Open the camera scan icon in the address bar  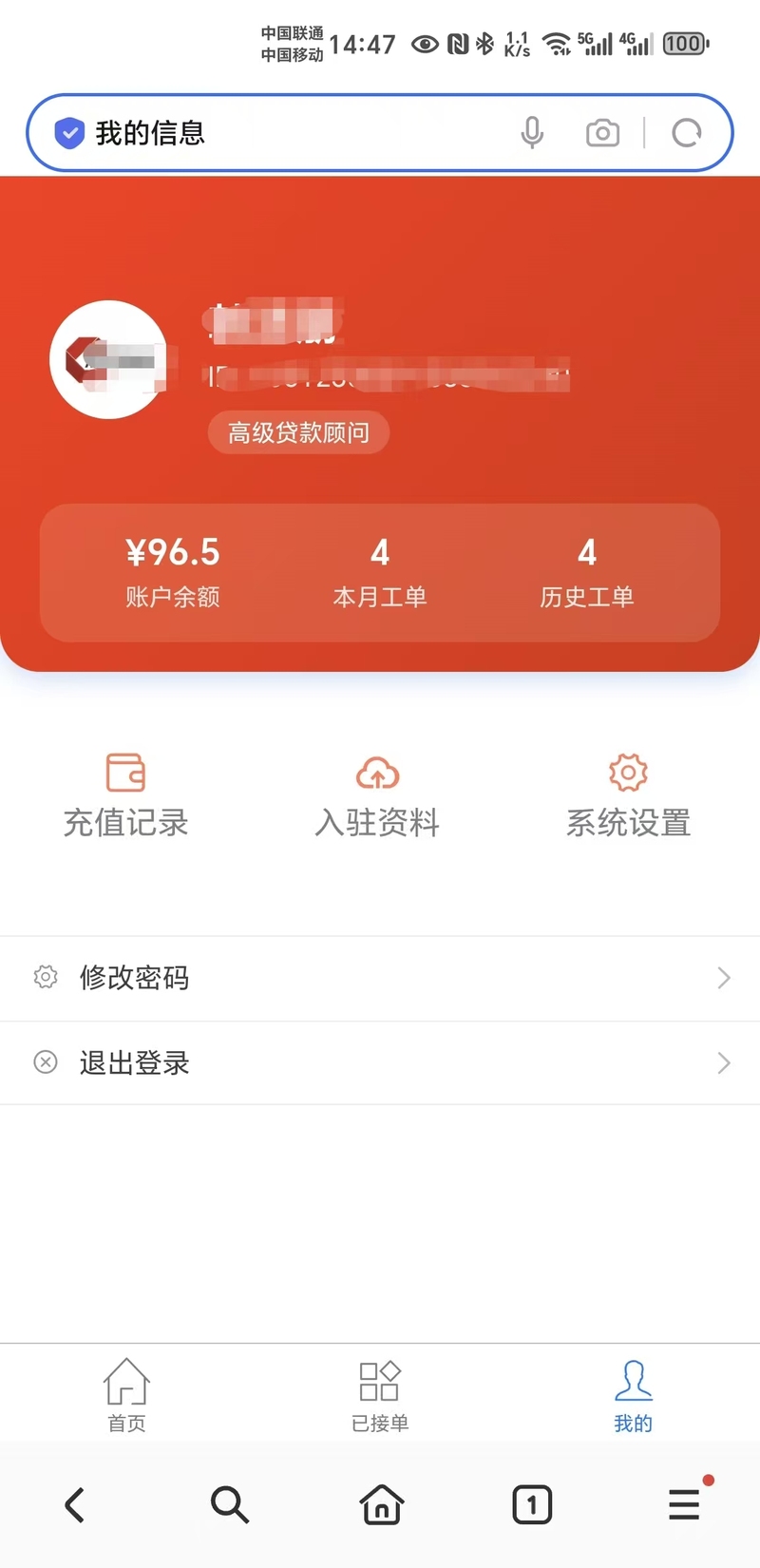pyautogui.click(x=602, y=133)
